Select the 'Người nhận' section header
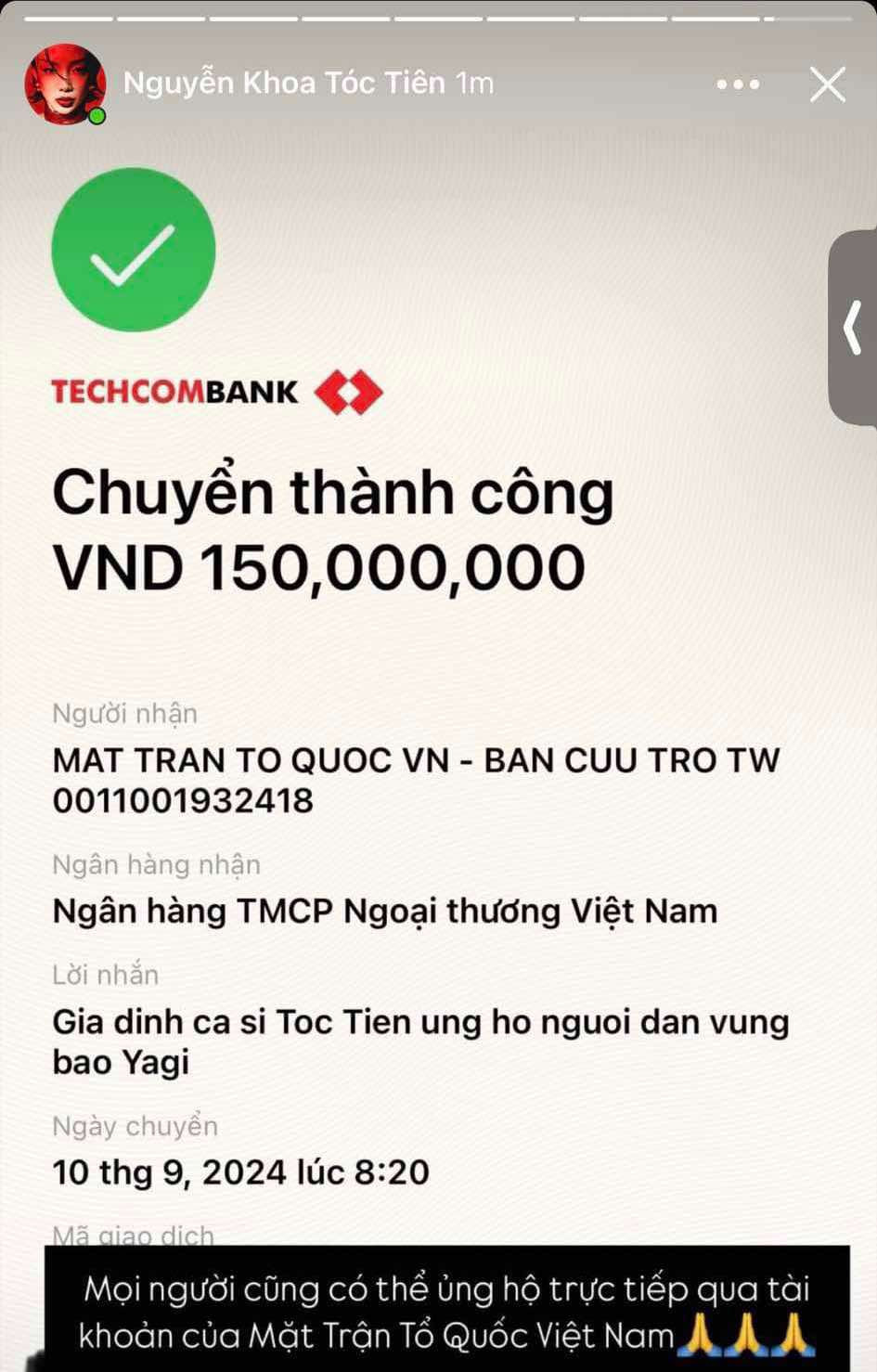This screenshot has height=1372, width=877. point(123,714)
